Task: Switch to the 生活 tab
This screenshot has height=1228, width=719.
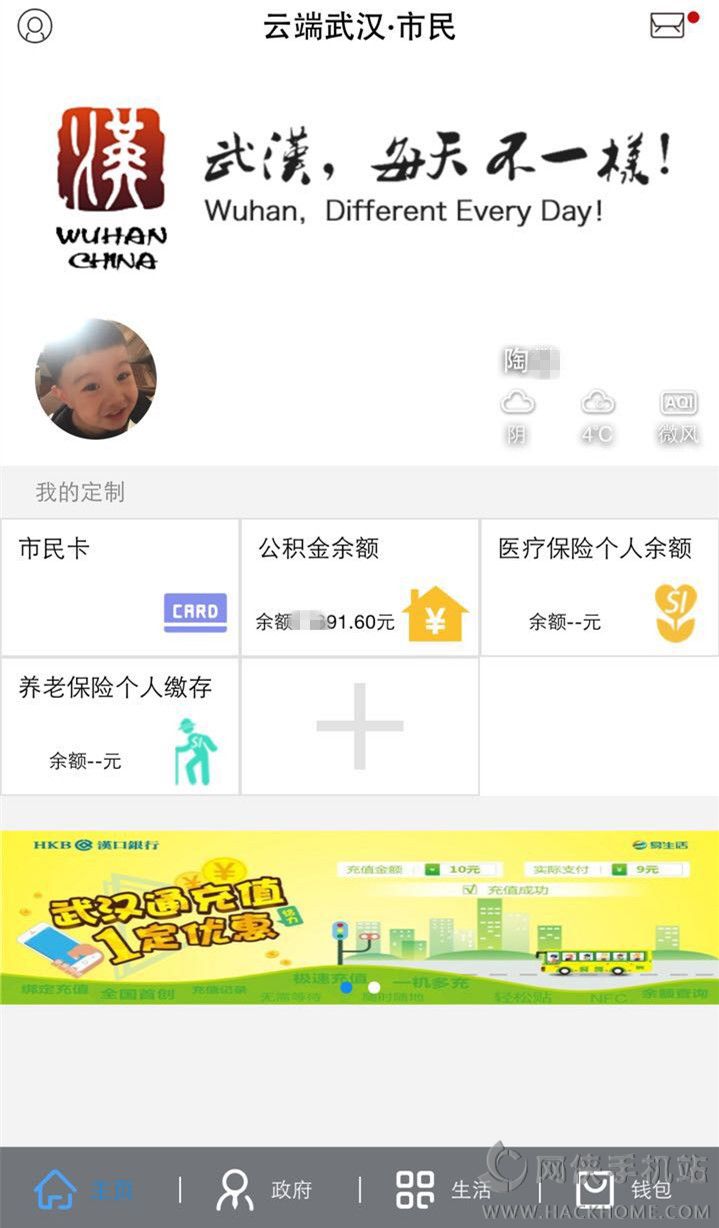Action: point(445,1189)
